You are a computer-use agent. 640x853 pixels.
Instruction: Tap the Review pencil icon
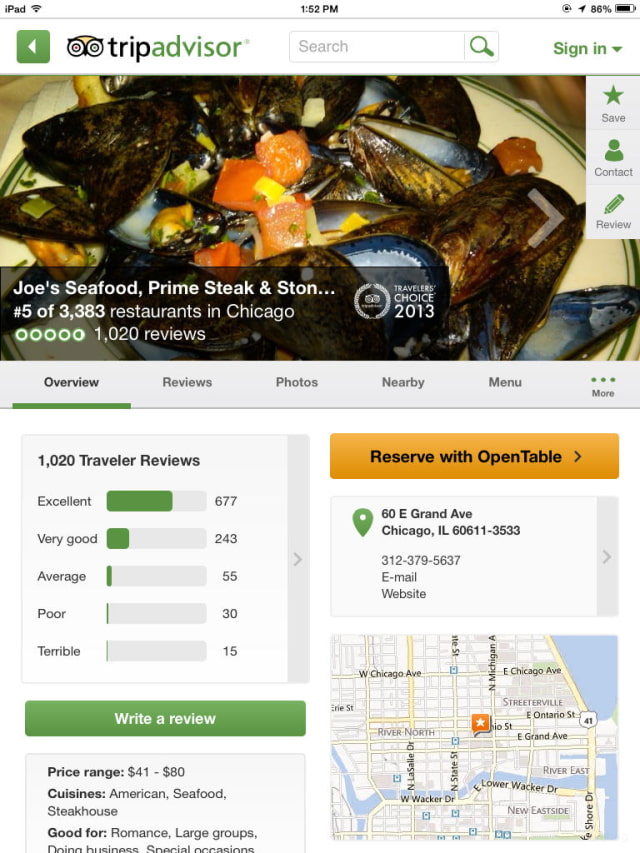click(x=613, y=211)
